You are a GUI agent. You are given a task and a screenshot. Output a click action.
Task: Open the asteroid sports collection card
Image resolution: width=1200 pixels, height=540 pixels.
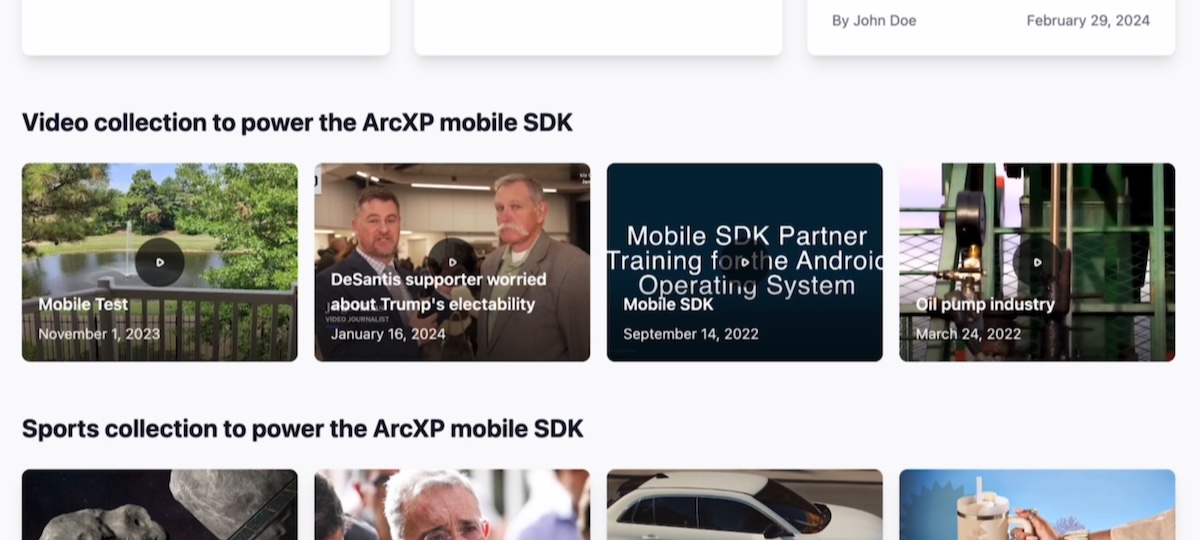[159, 505]
